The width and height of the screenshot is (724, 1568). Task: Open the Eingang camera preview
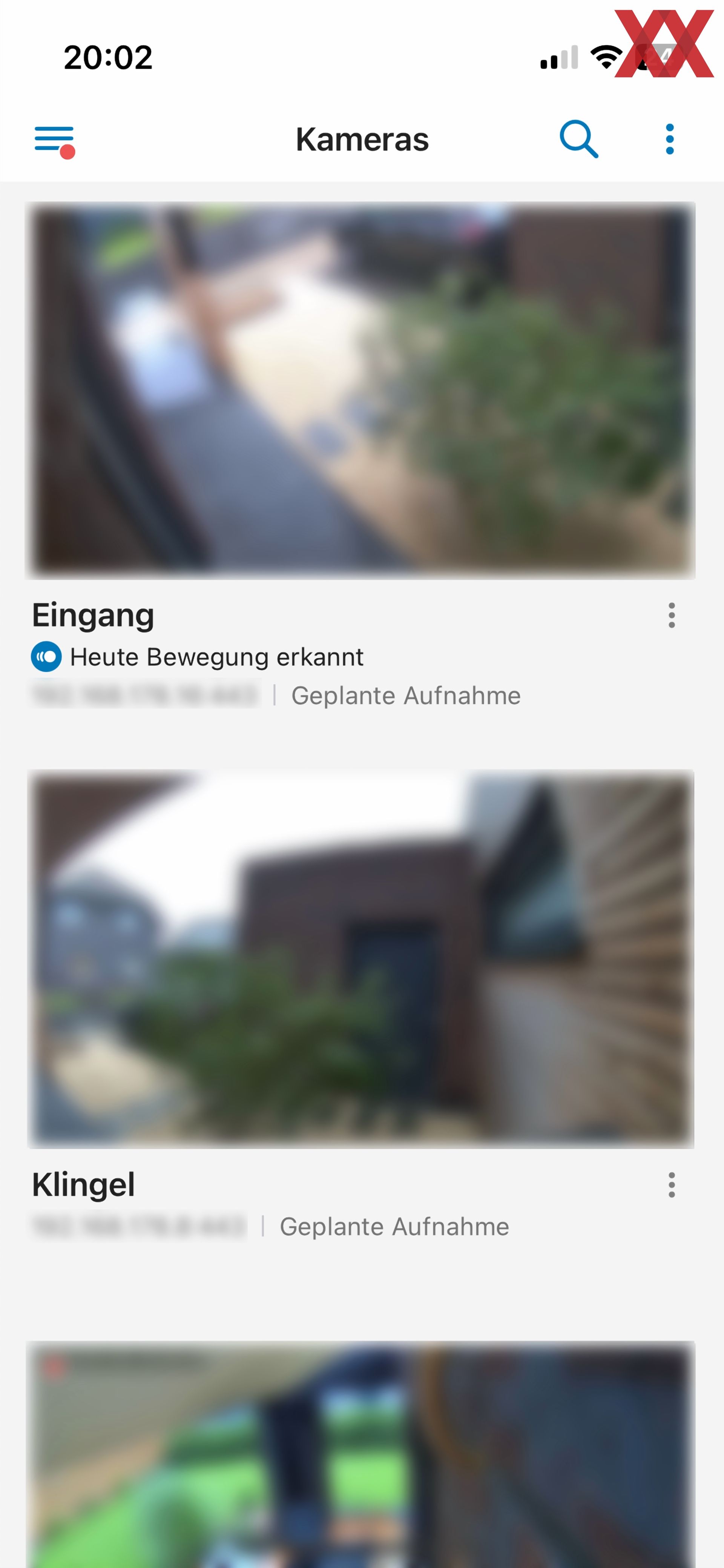[360, 391]
